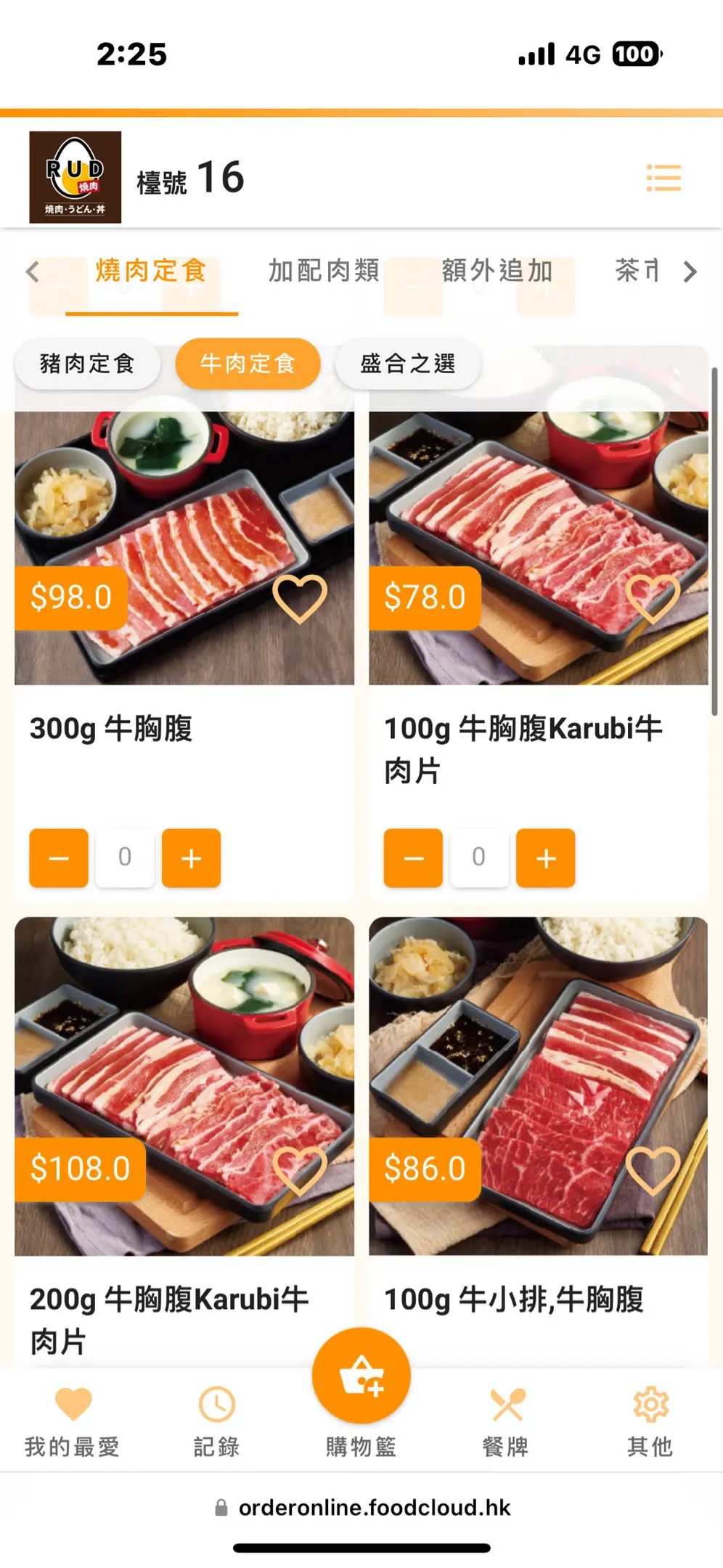The height and width of the screenshot is (1568, 723).
Task: Filter by the 豬肉定食 chip
Action: [x=87, y=363]
